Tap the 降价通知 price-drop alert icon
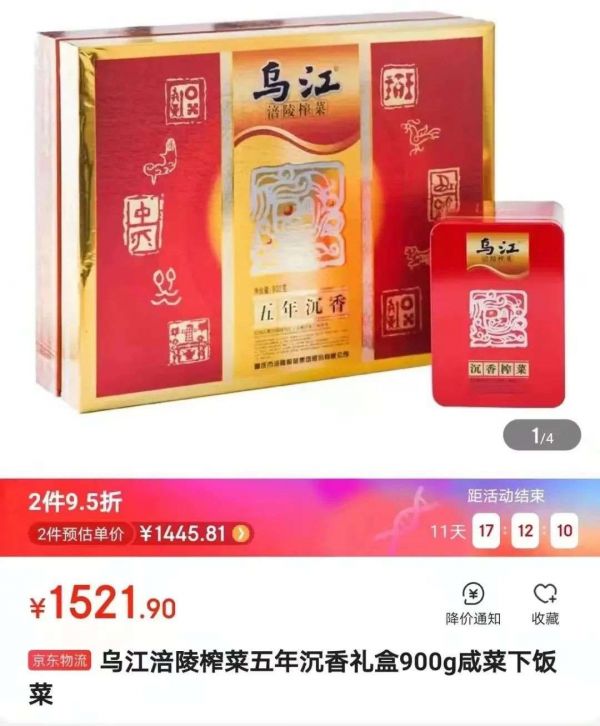 [x=473, y=596]
